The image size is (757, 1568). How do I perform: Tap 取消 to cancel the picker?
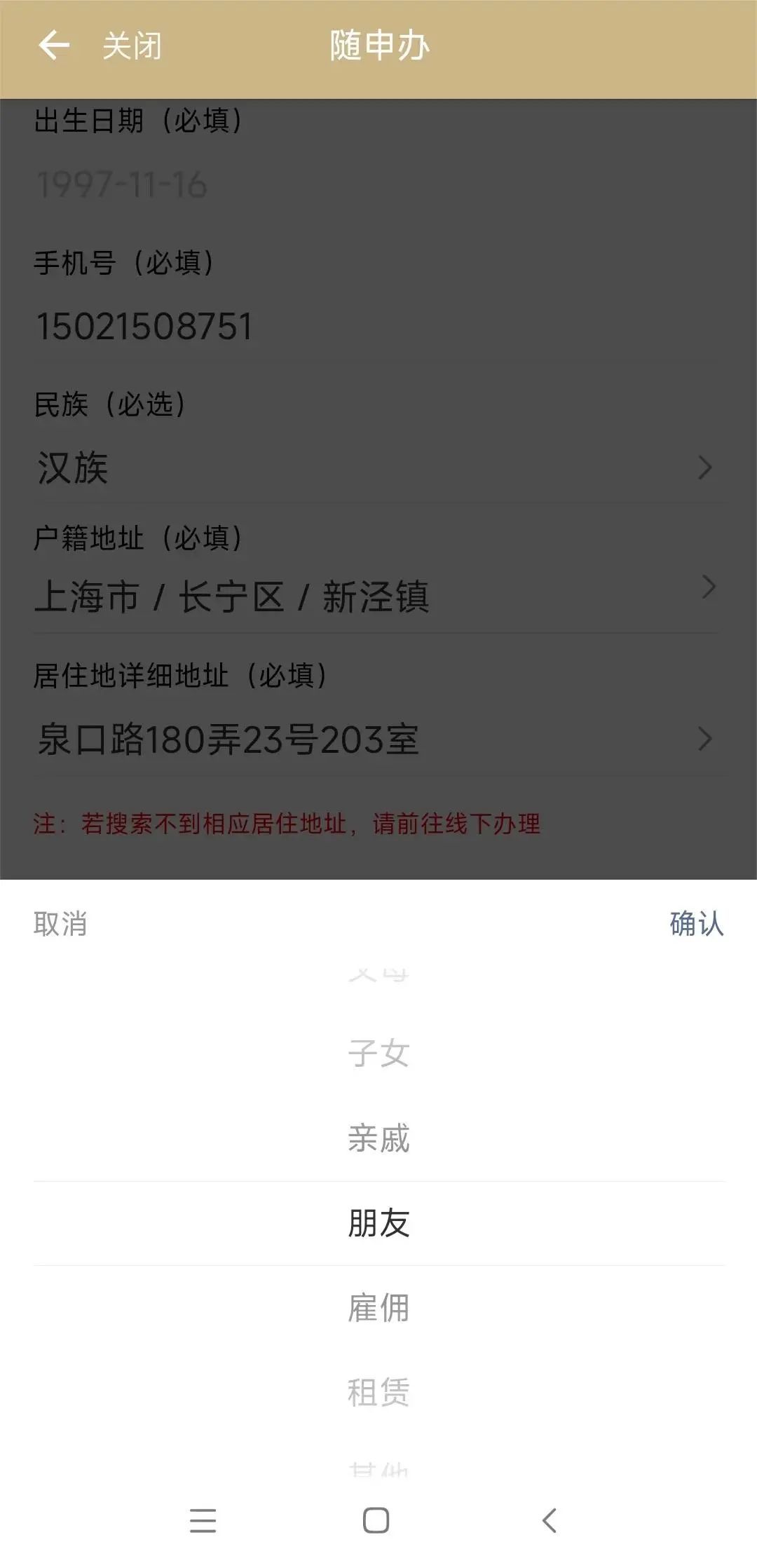point(60,924)
